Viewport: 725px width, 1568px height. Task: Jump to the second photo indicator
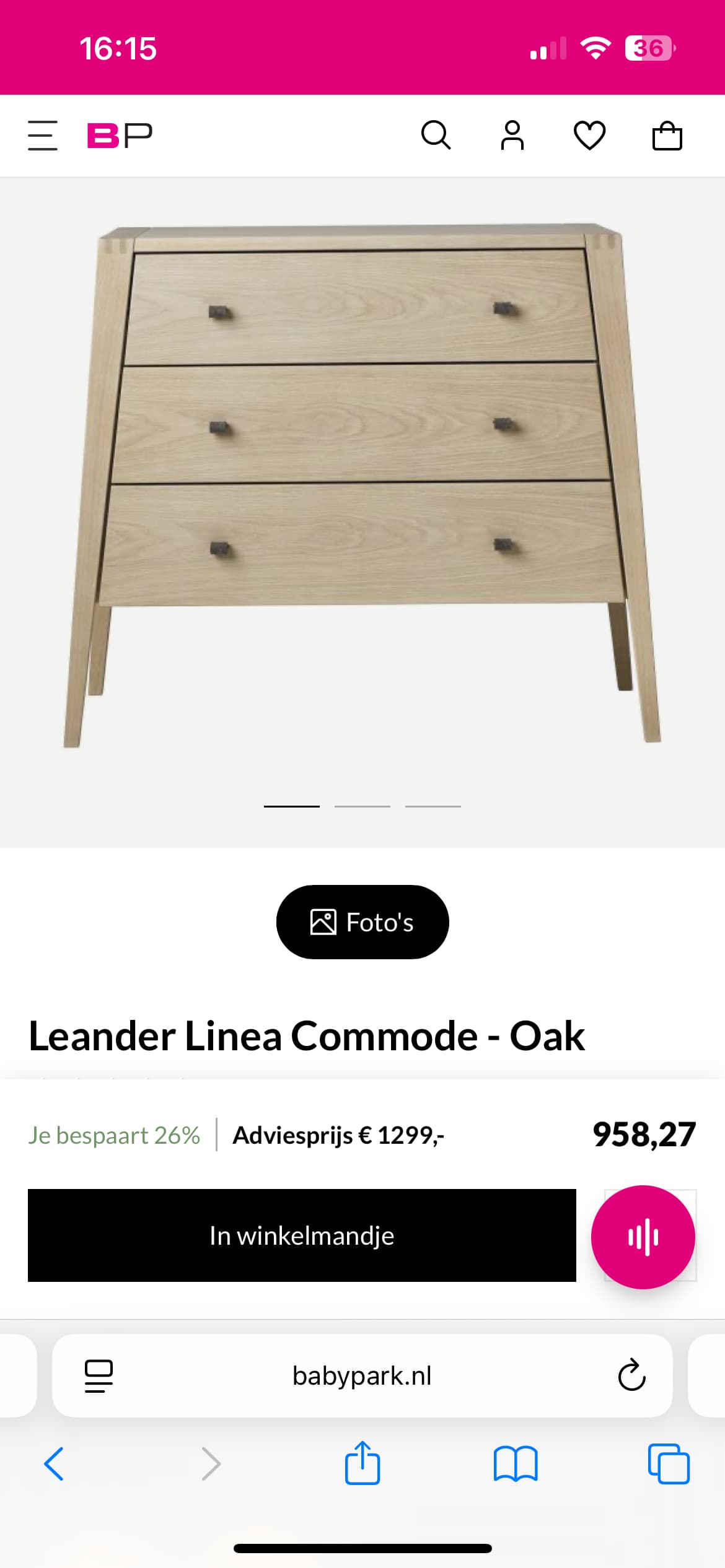coord(362,806)
